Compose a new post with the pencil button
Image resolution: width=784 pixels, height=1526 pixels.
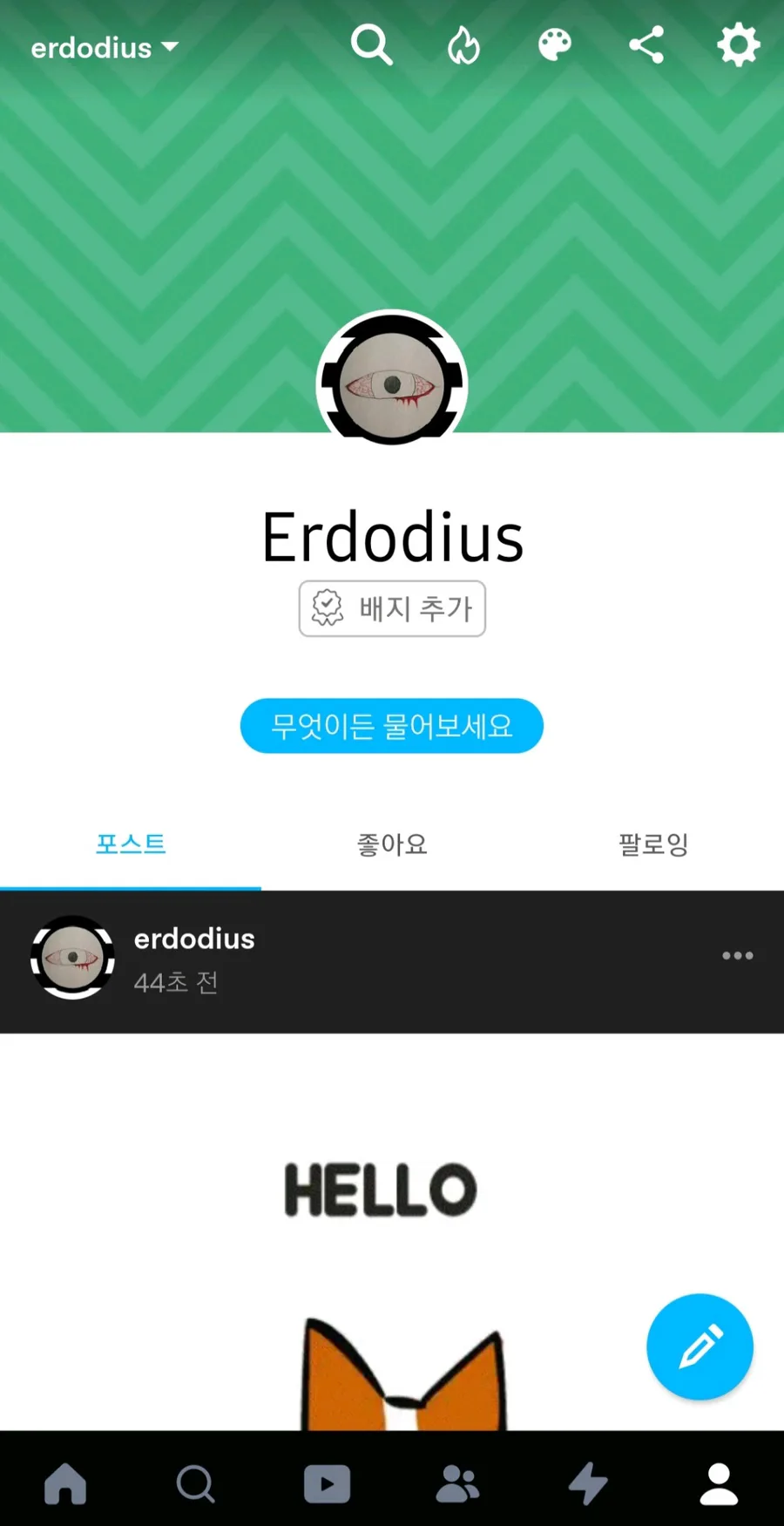tap(700, 1346)
